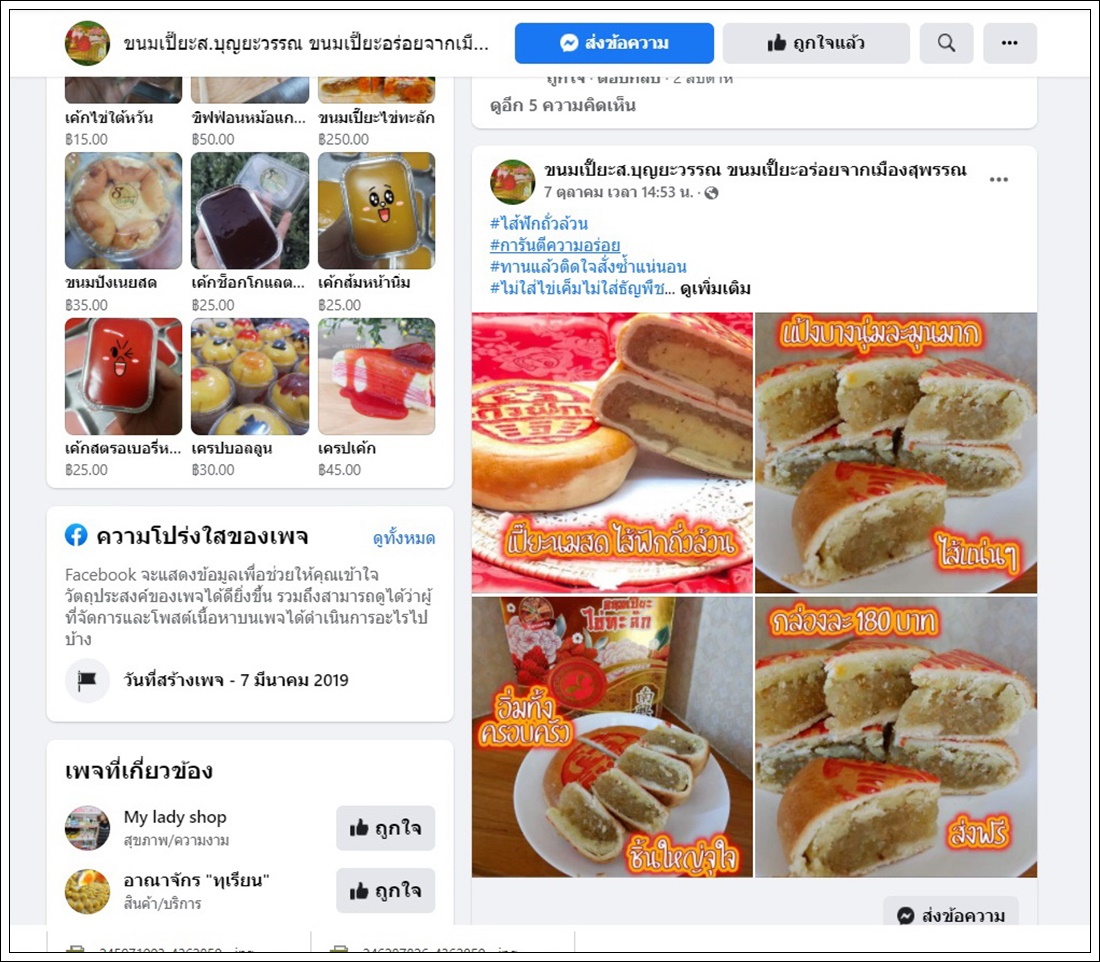The width and height of the screenshot is (1100, 962).
Task: Open the เครปเค้ก product at ฿45.00
Action: click(376, 377)
